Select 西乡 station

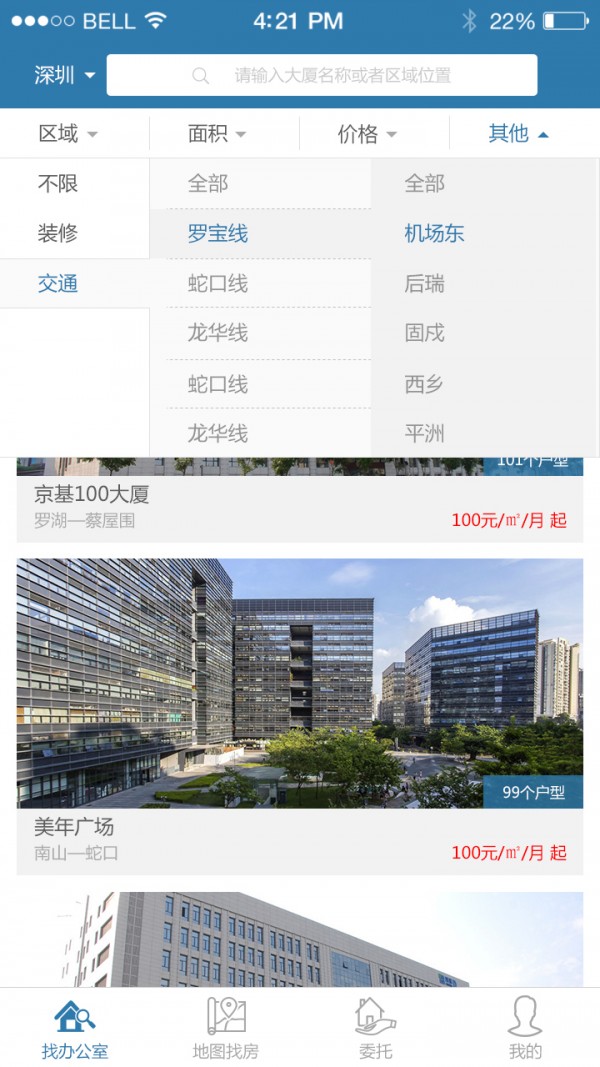click(424, 384)
